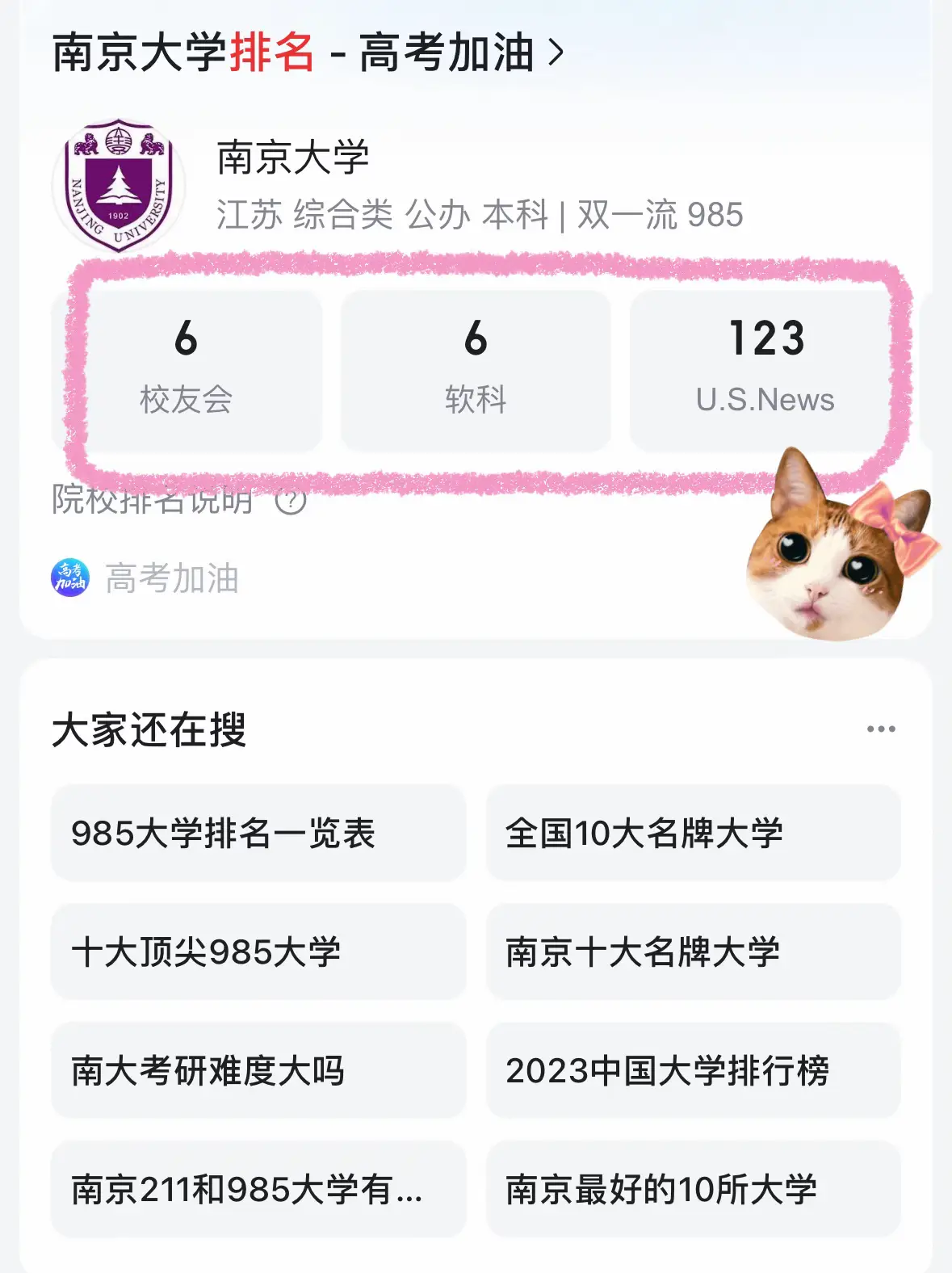View the 软科 ranking card

point(476,370)
